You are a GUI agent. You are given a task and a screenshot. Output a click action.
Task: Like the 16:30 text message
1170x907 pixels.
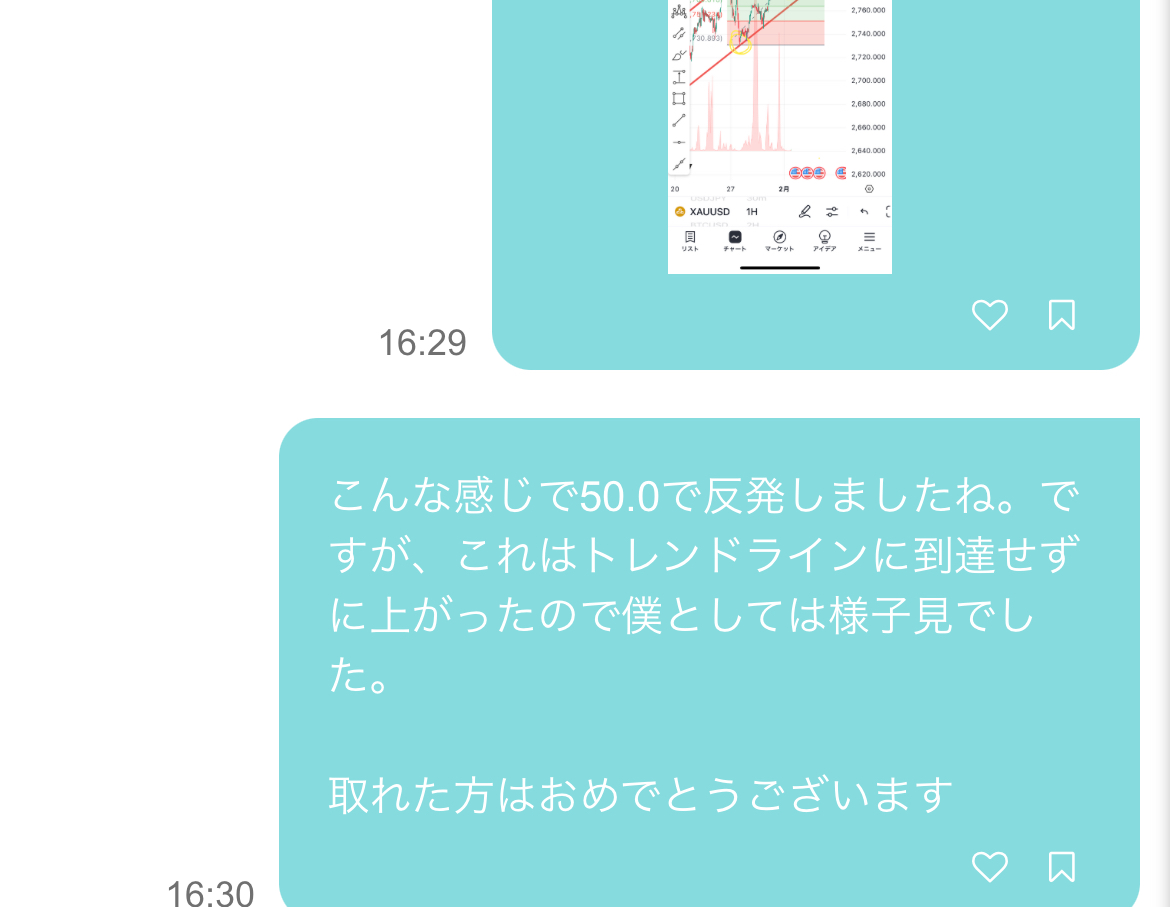(x=989, y=866)
